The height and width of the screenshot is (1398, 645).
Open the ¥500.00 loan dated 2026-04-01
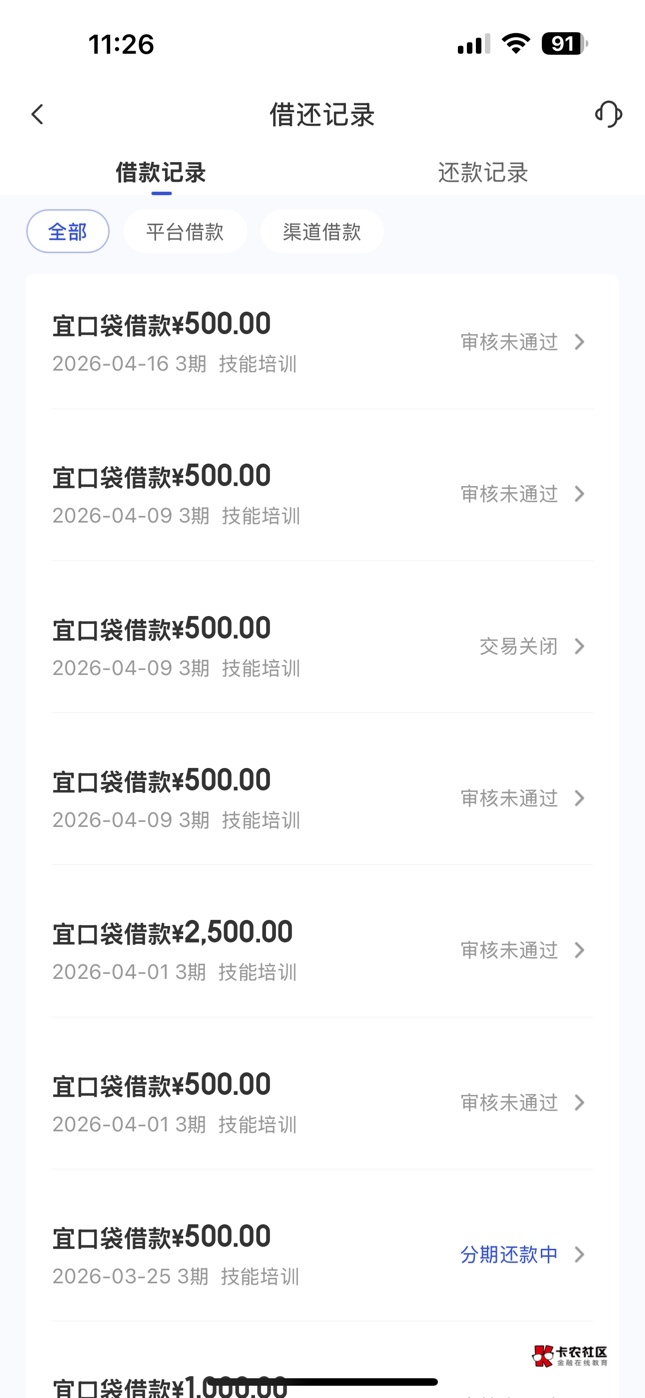click(321, 1102)
